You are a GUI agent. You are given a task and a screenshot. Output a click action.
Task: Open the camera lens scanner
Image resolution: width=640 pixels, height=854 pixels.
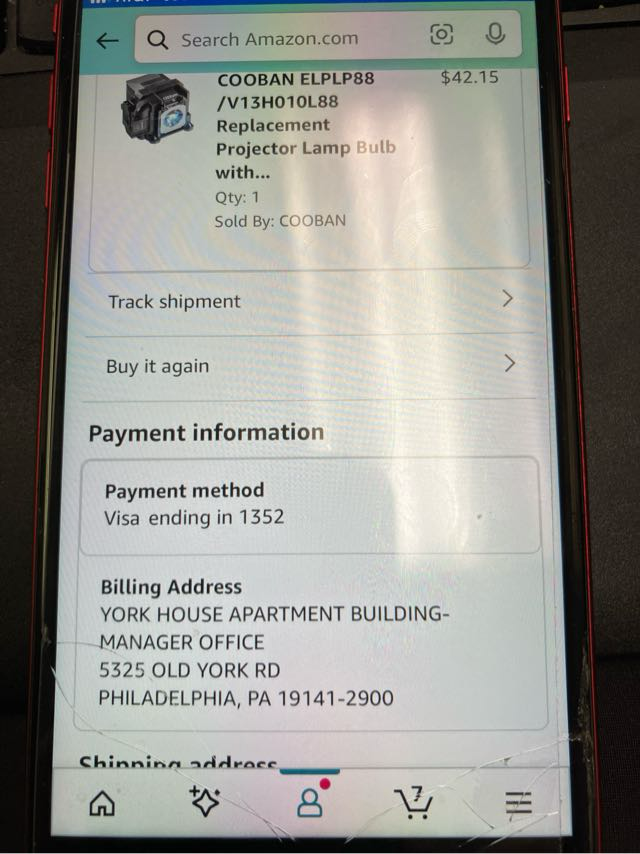441,36
